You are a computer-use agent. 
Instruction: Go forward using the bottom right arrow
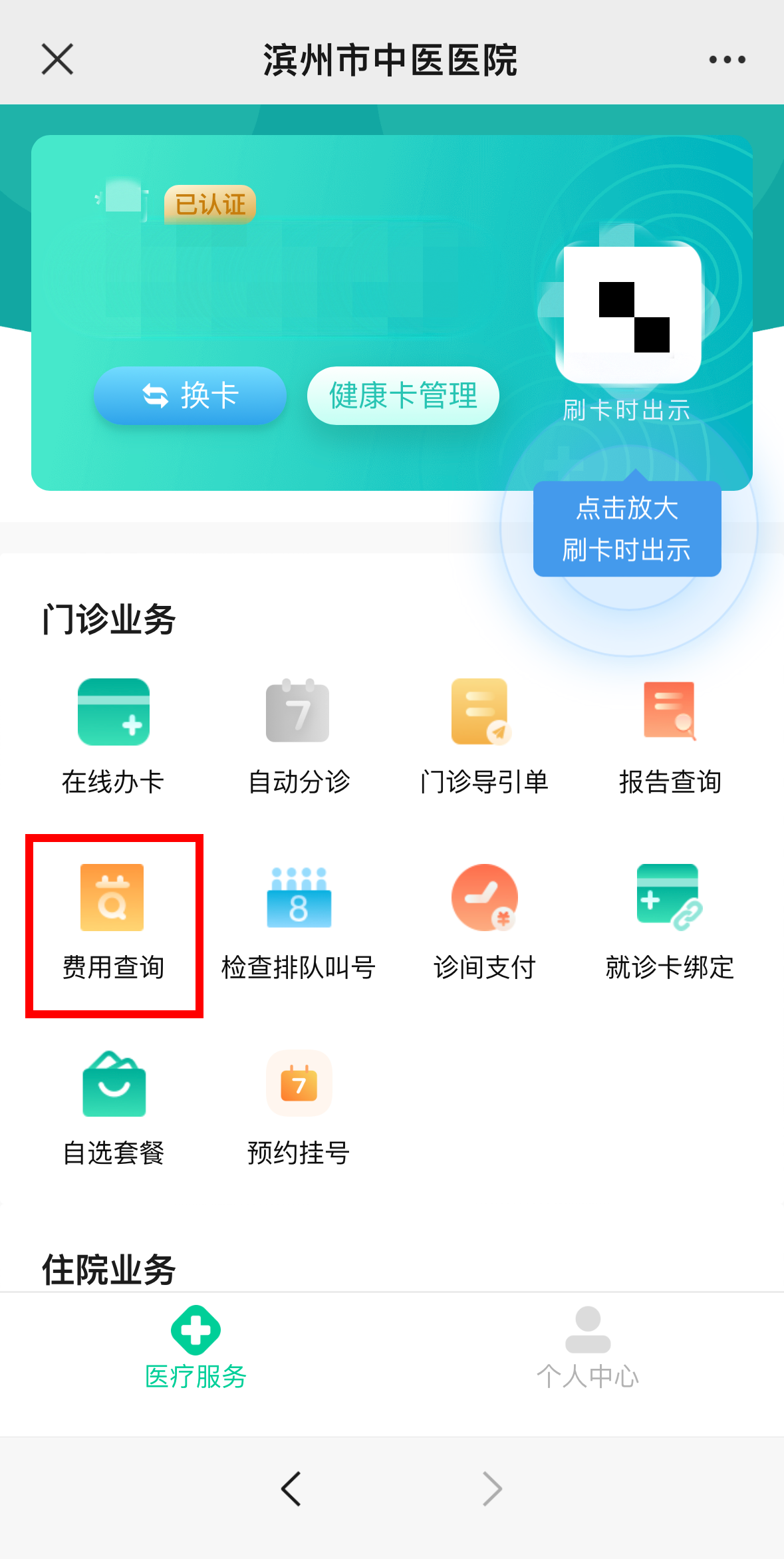[492, 1488]
